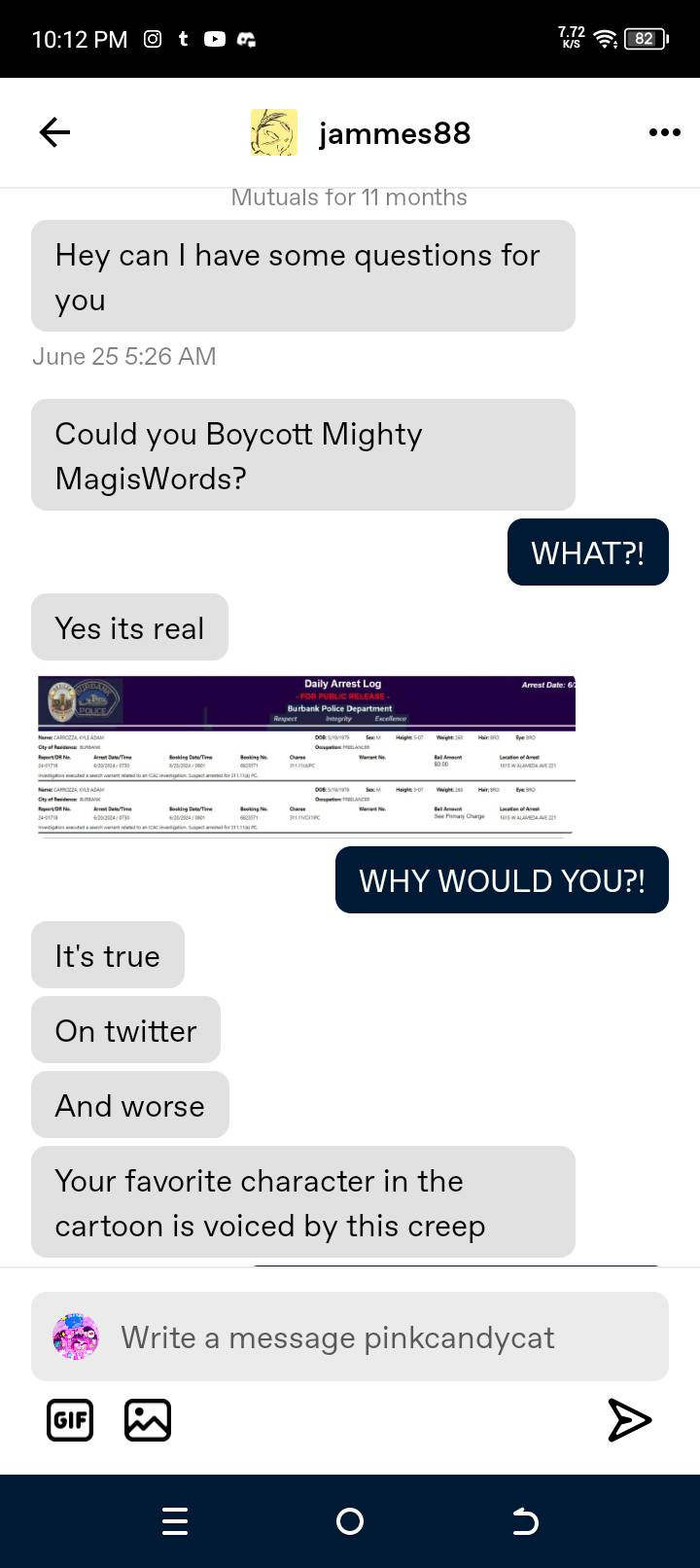Open the three-dot overflow menu
Screen dimensions: 700x1568
pyautogui.click(x=664, y=132)
